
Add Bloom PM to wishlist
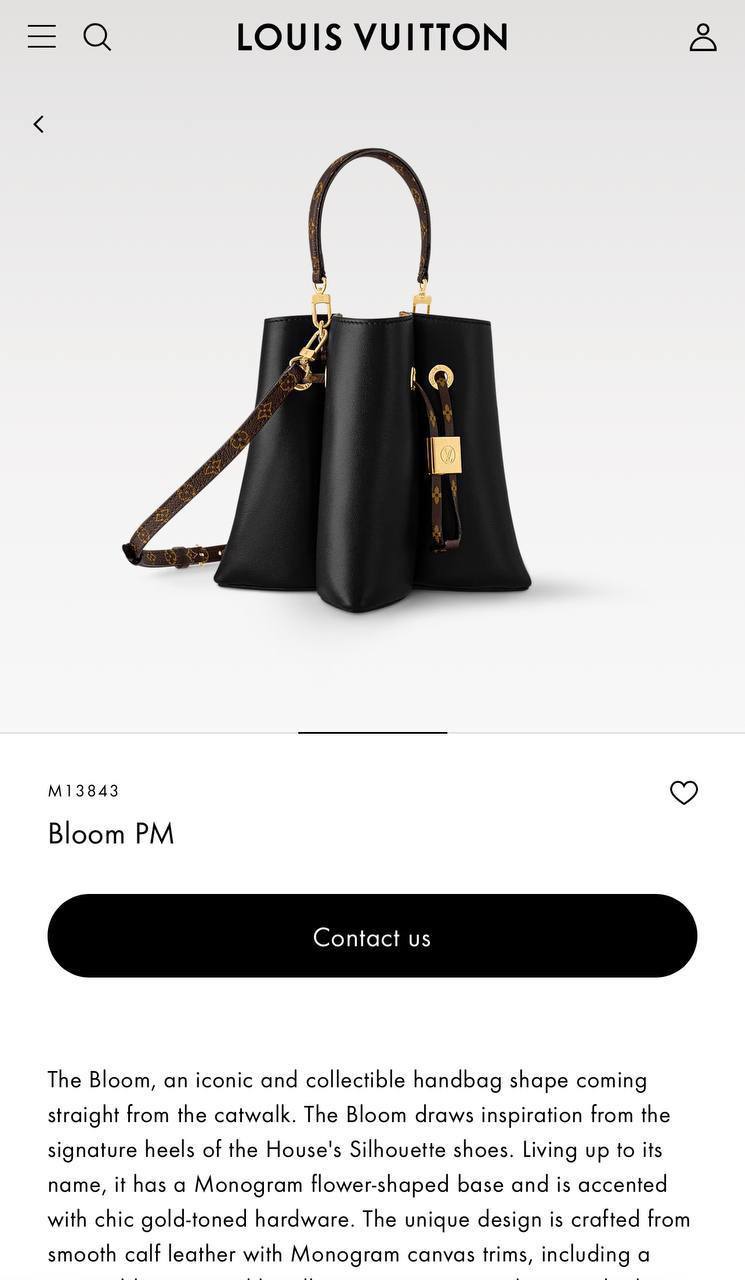click(x=684, y=793)
